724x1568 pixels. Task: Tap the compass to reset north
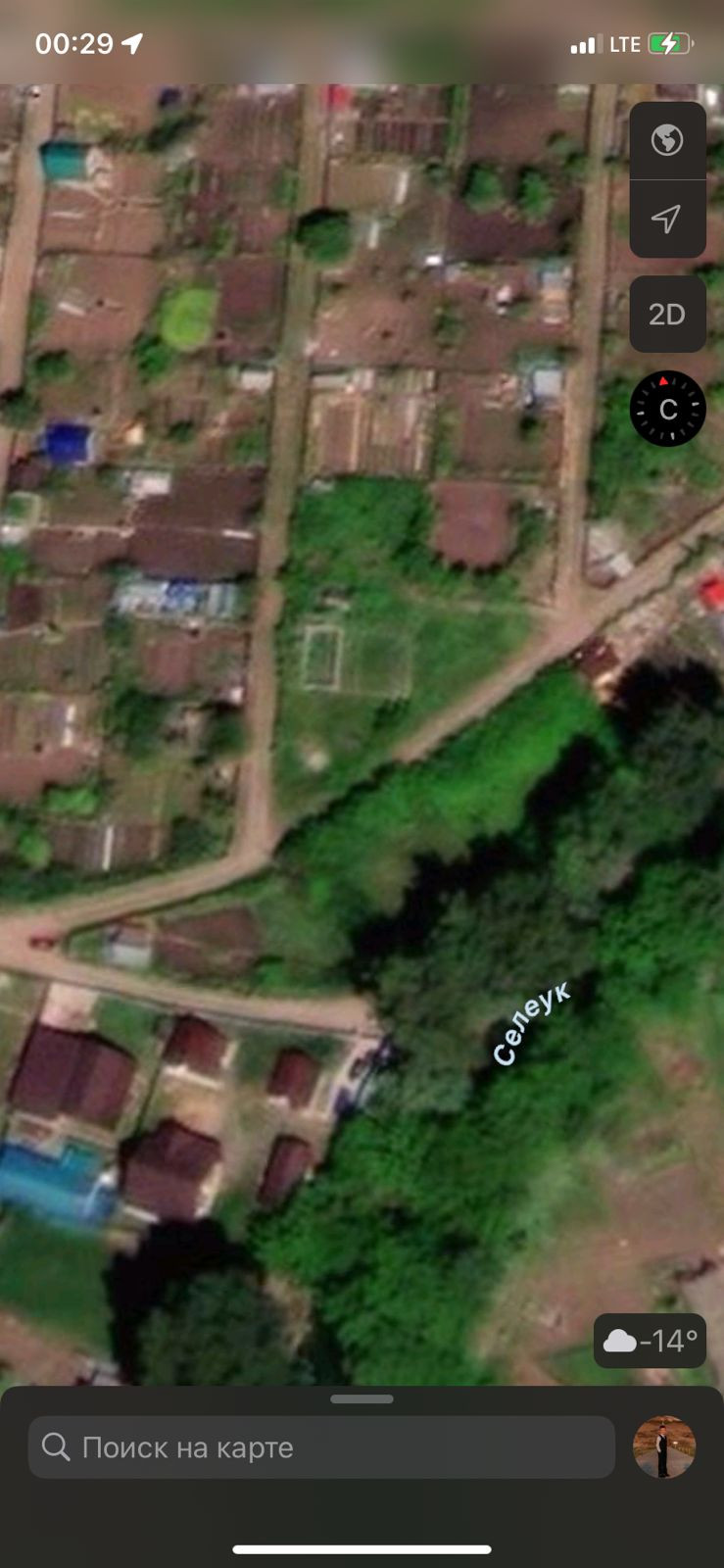[667, 409]
